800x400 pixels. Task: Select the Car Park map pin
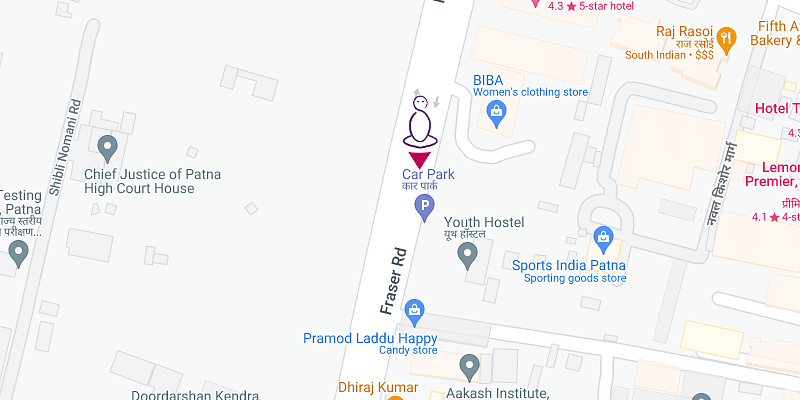coord(425,207)
